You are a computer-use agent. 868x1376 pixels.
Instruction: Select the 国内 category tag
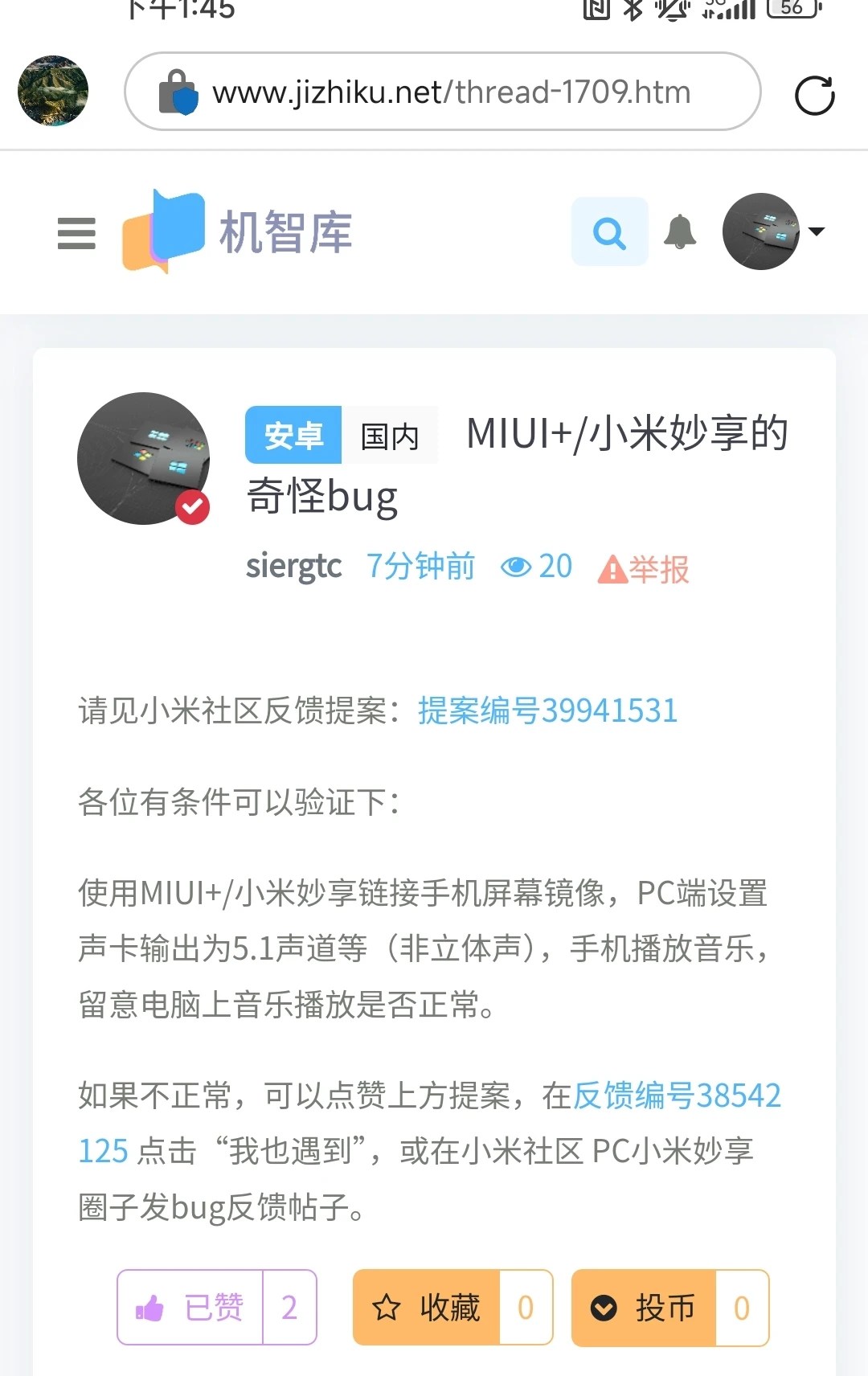(x=391, y=435)
